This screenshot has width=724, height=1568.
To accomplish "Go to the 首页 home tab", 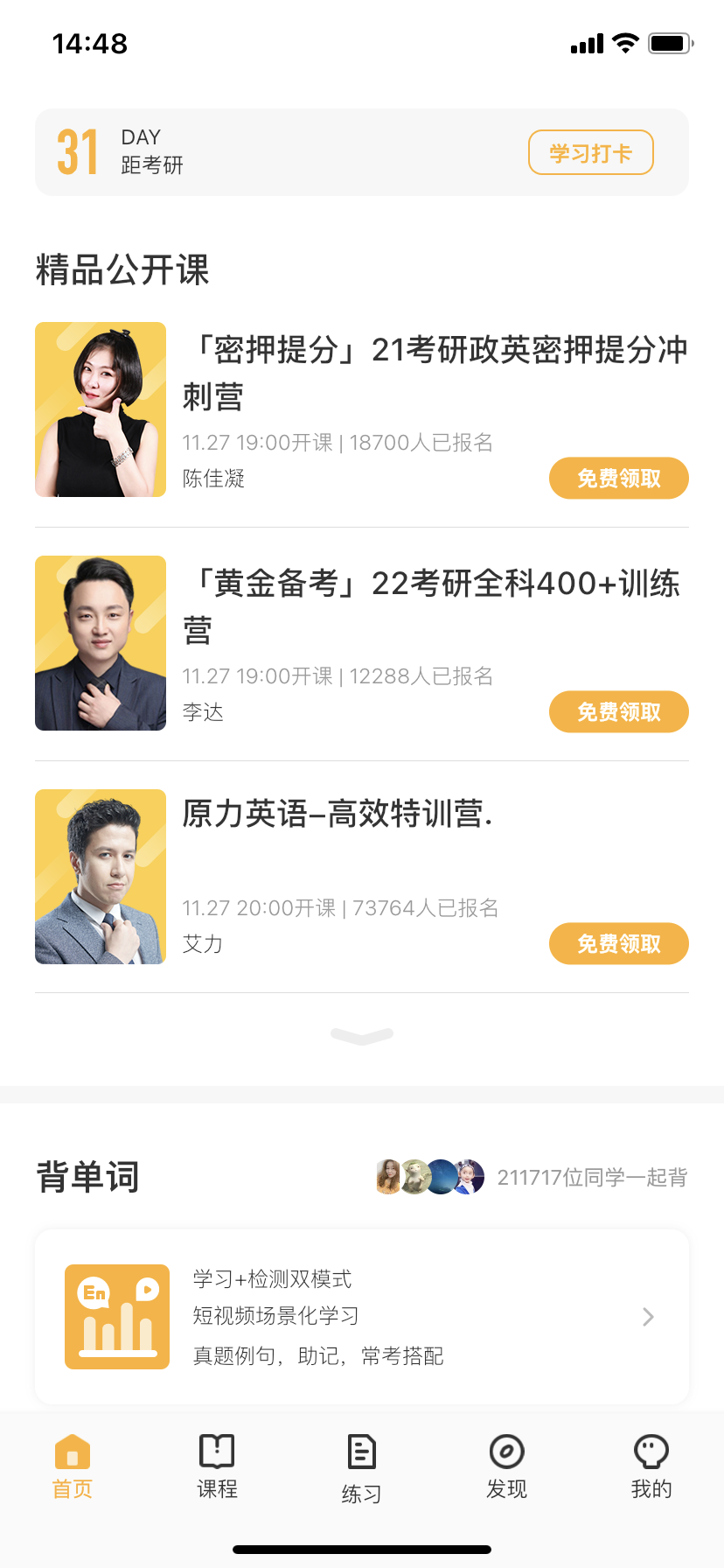I will [x=73, y=1466].
